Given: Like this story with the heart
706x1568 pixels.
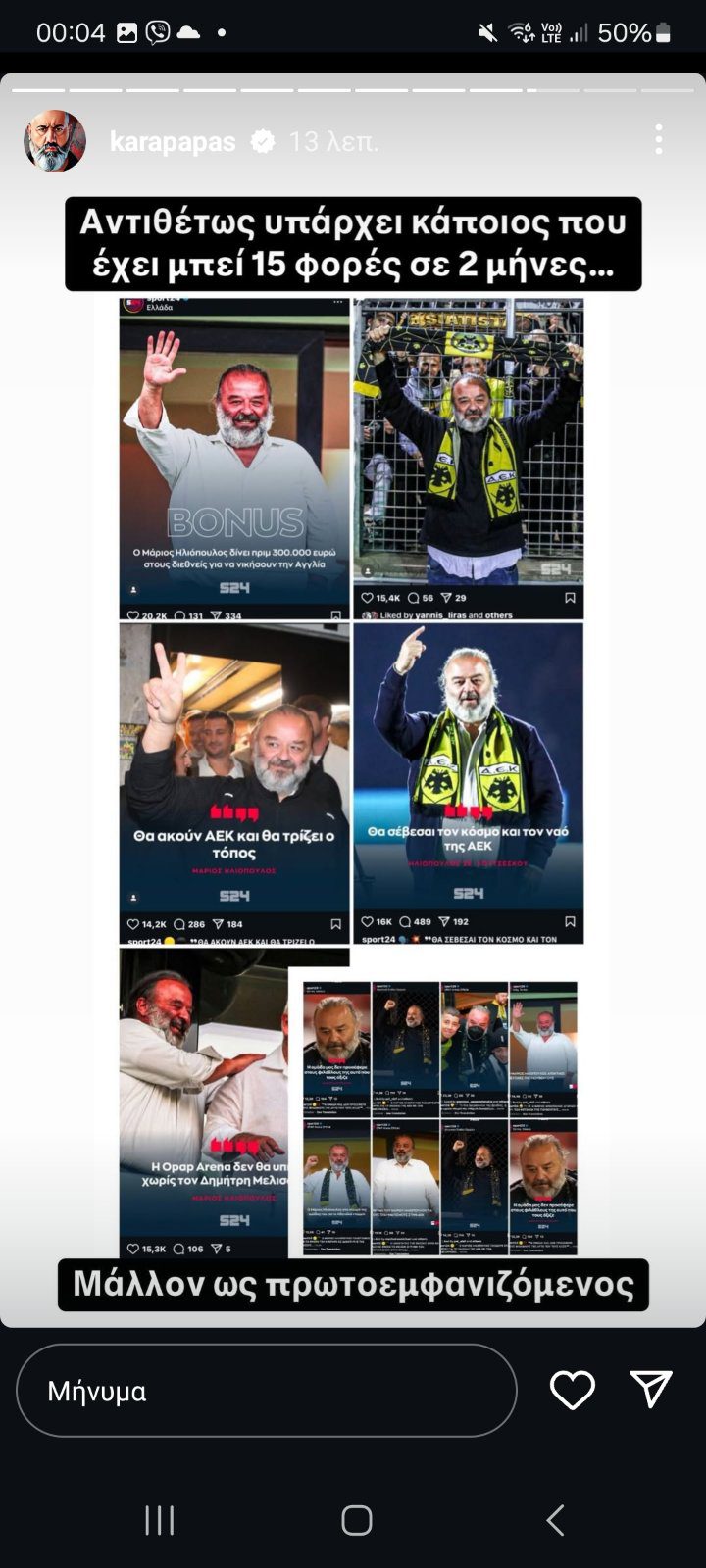Looking at the screenshot, I should [573, 1390].
